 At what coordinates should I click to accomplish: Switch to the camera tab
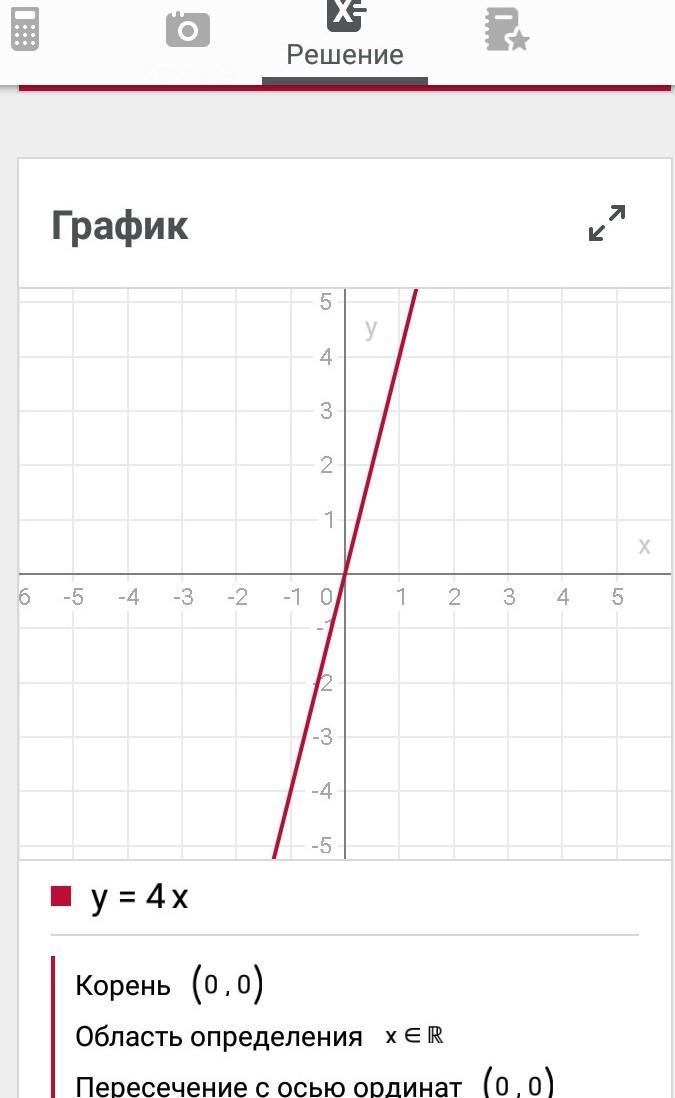187,28
